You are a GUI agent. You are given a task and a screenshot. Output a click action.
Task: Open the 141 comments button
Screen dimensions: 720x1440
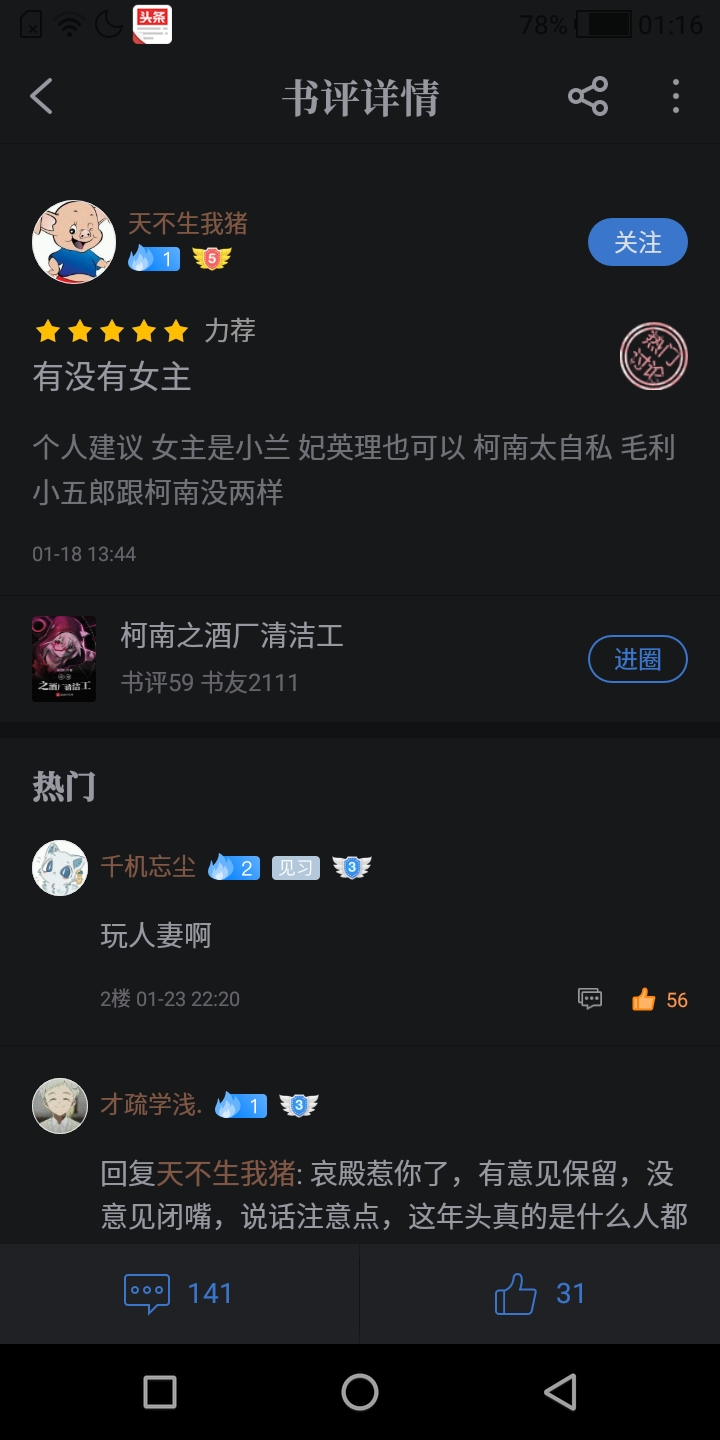click(x=179, y=1293)
